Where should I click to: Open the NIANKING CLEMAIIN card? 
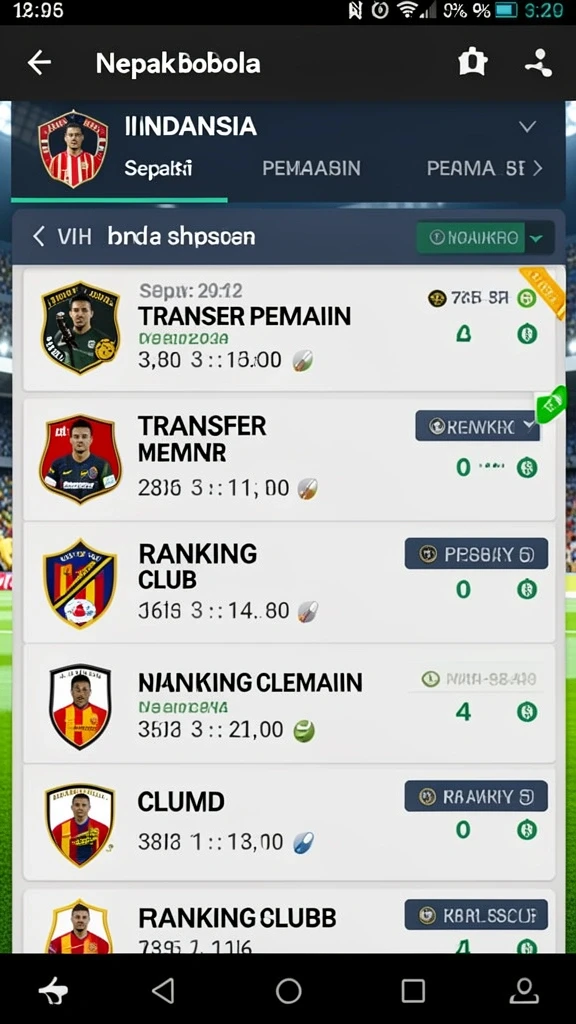(x=290, y=703)
